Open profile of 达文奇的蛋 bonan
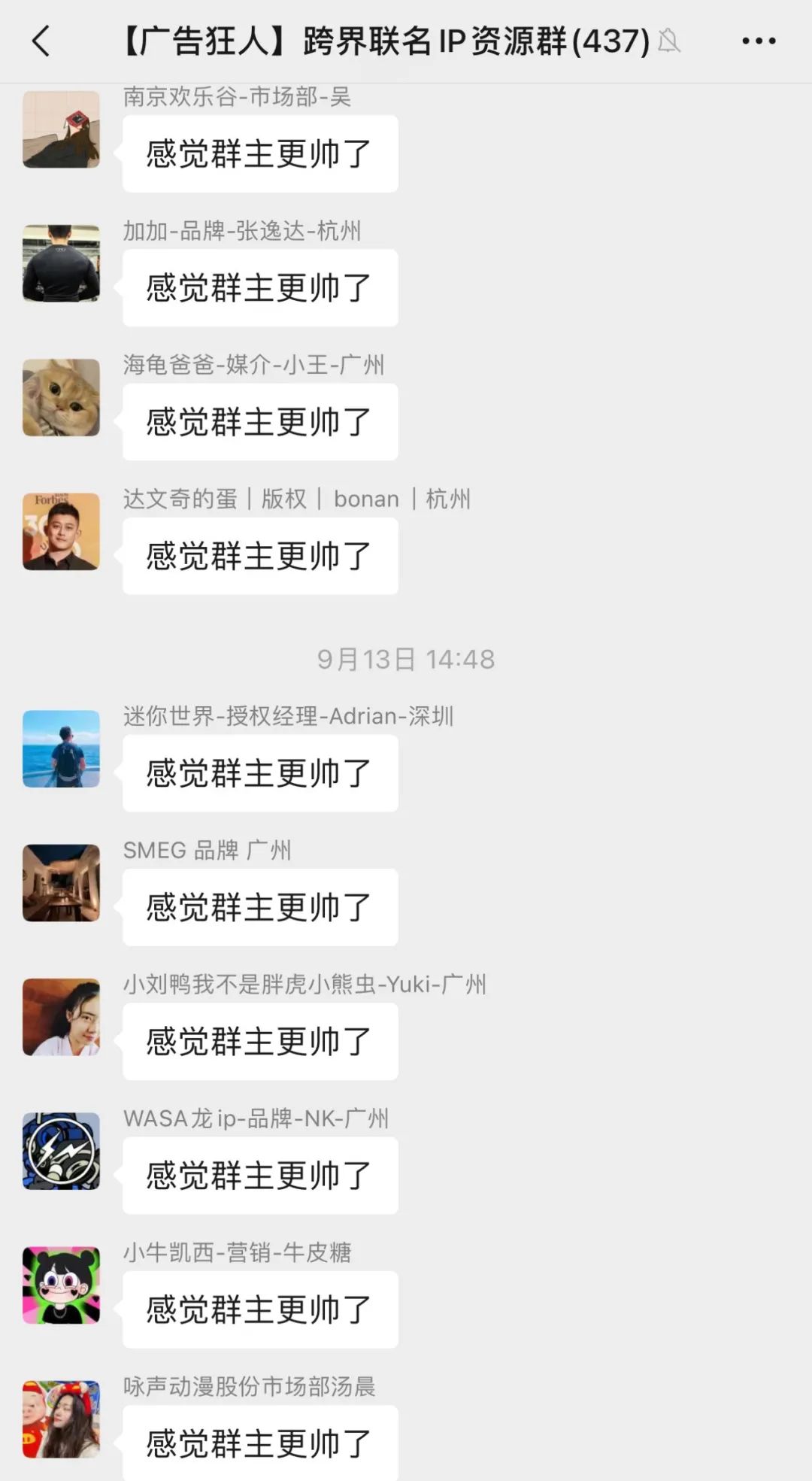Screen dimensions: 812x1481 click(61, 531)
